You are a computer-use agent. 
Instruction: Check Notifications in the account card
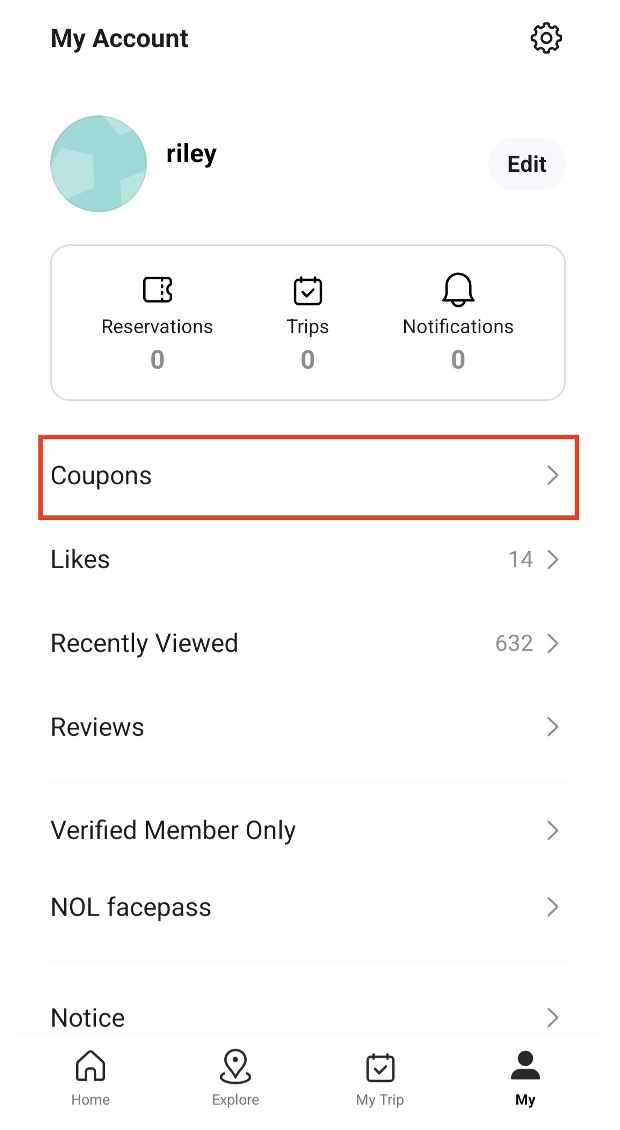[x=458, y=324]
